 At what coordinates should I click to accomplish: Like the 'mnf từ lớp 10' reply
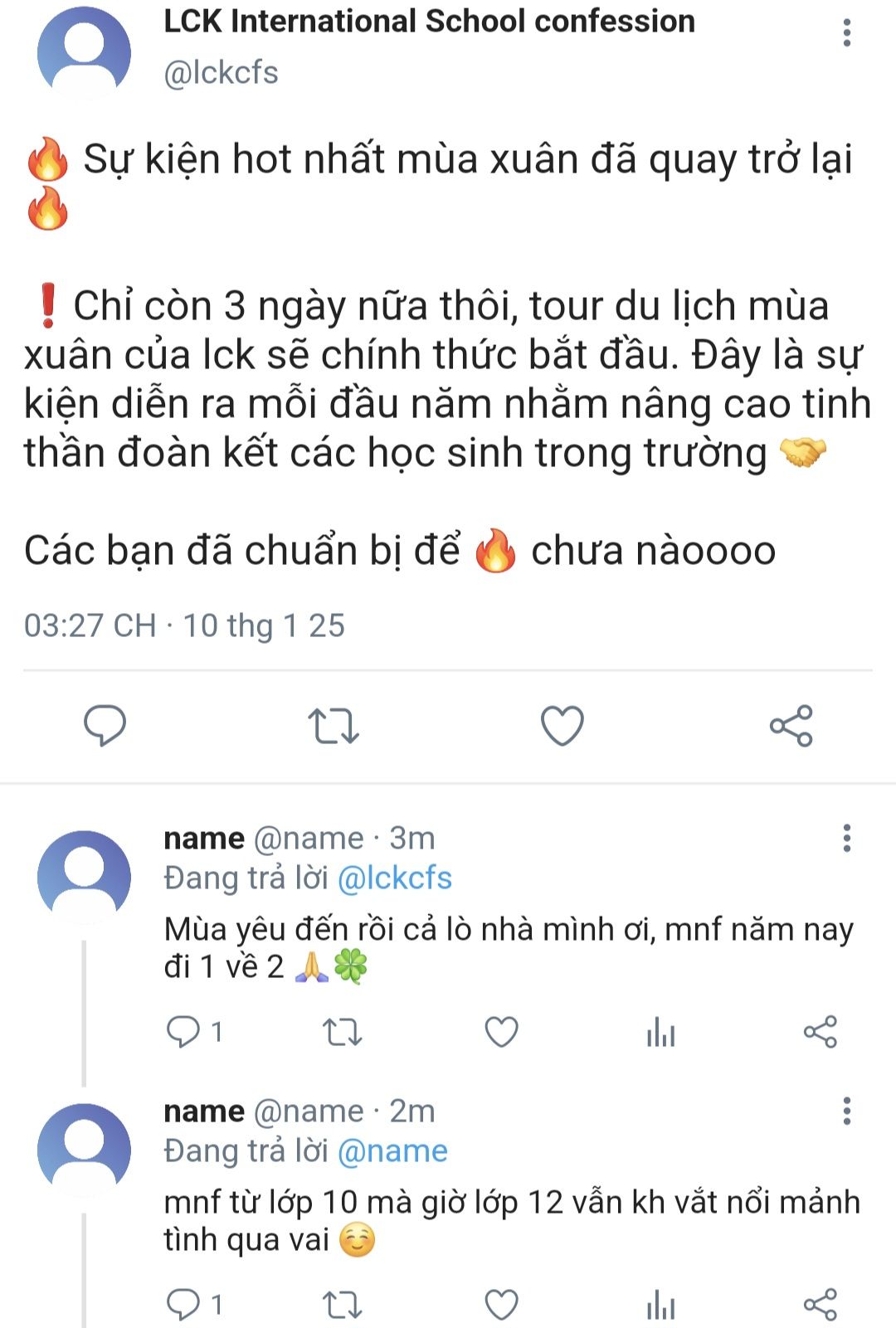click(501, 1305)
